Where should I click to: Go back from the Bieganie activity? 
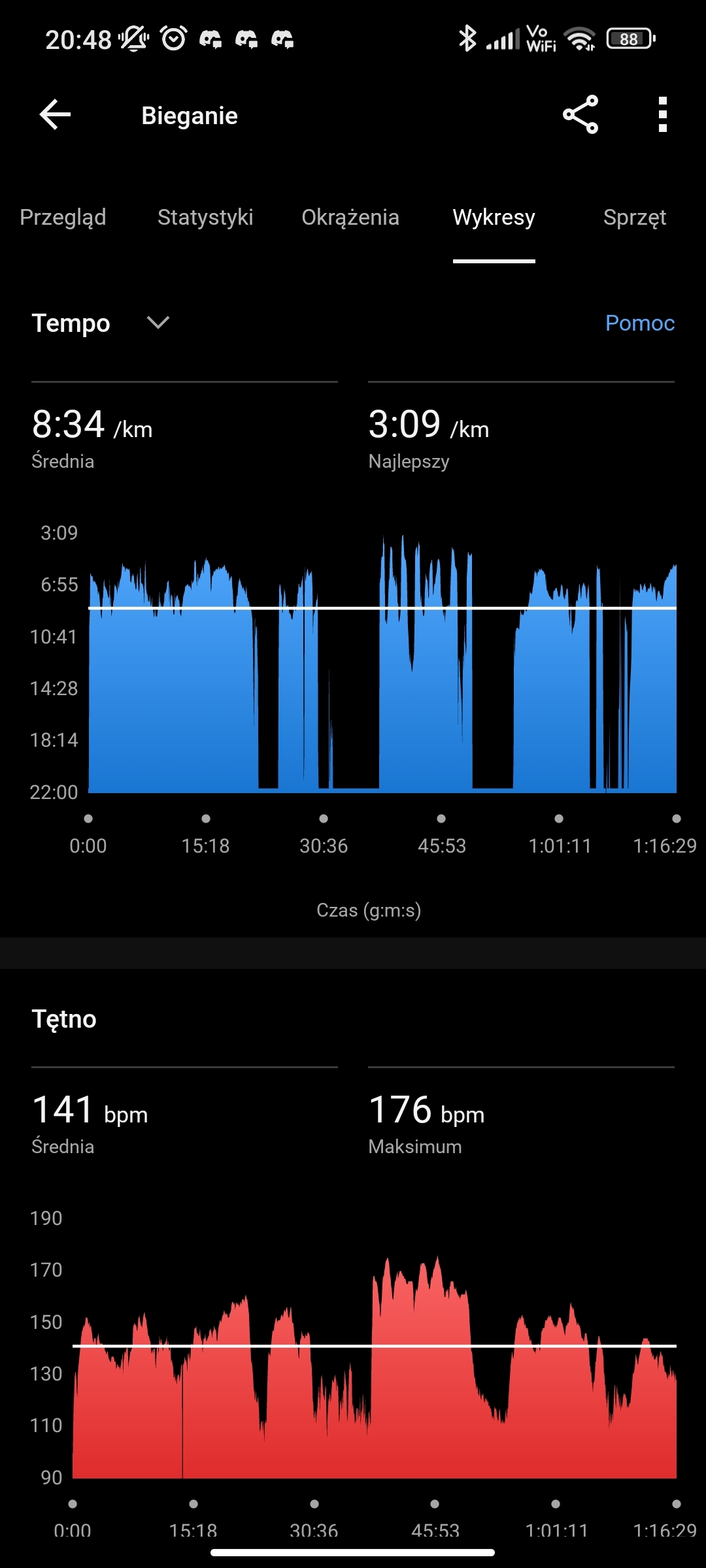[x=56, y=115]
